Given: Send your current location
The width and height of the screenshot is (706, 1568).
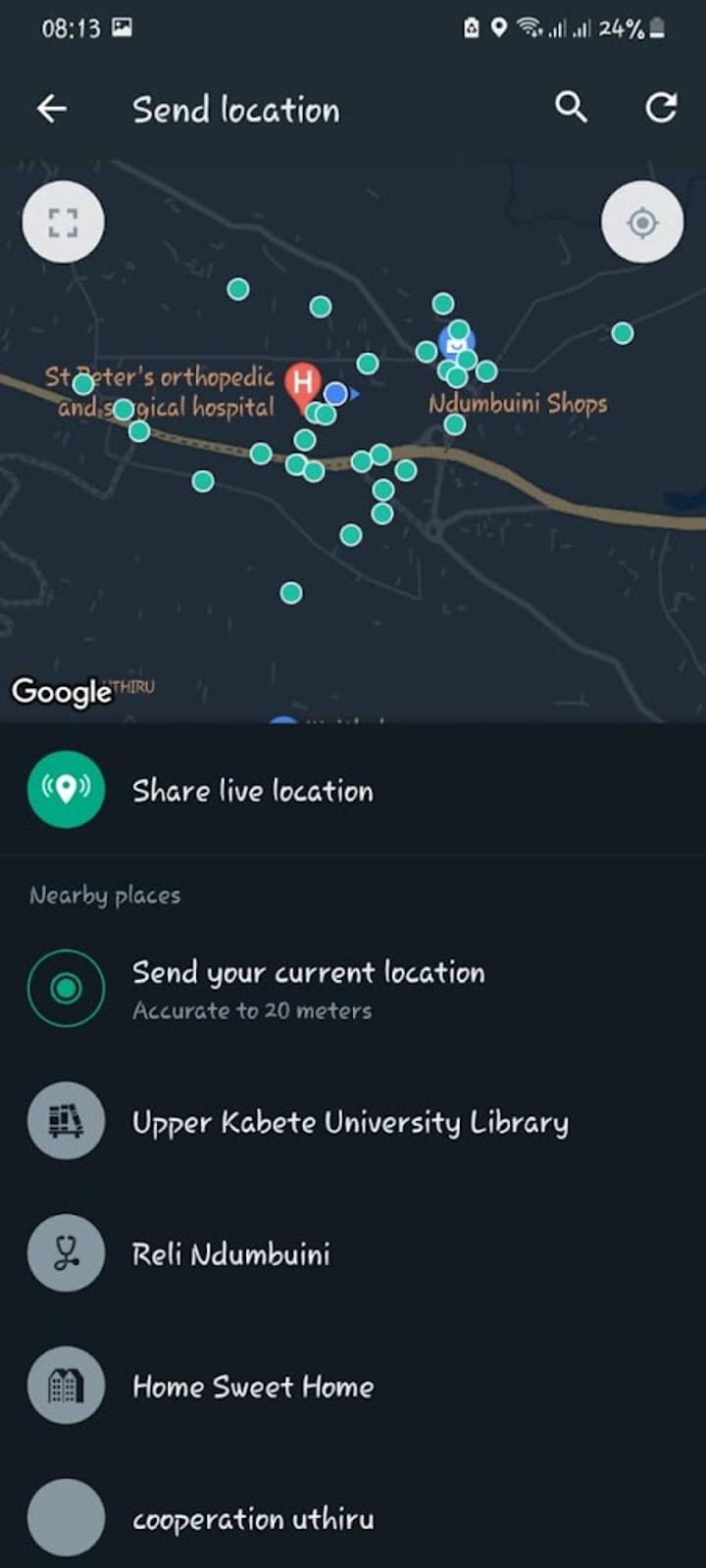Looking at the screenshot, I should tap(308, 988).
